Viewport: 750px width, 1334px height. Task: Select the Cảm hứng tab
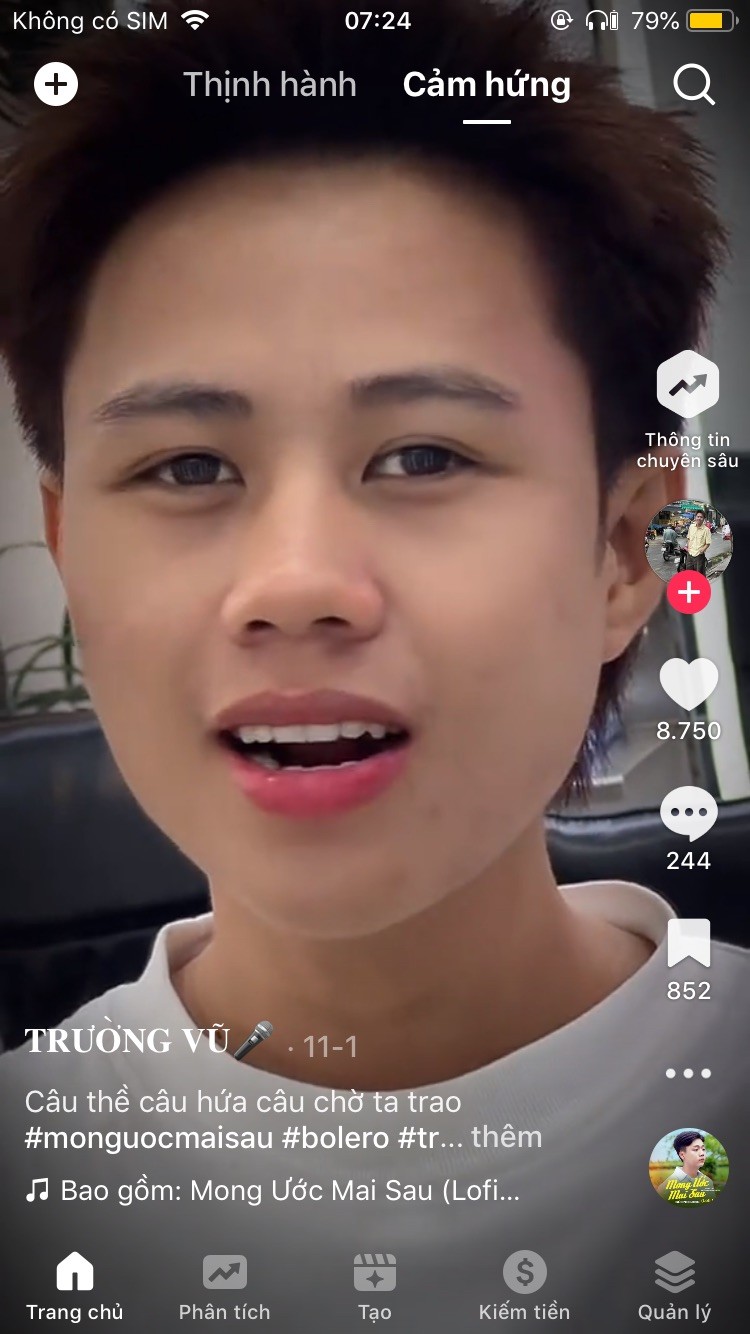click(486, 86)
